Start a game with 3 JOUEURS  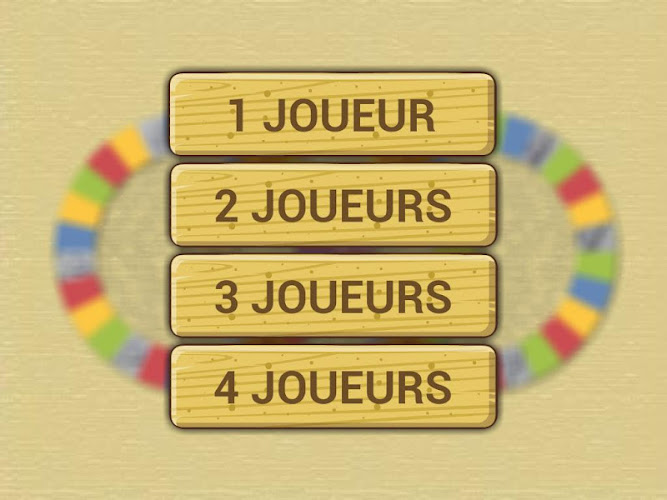tap(332, 296)
